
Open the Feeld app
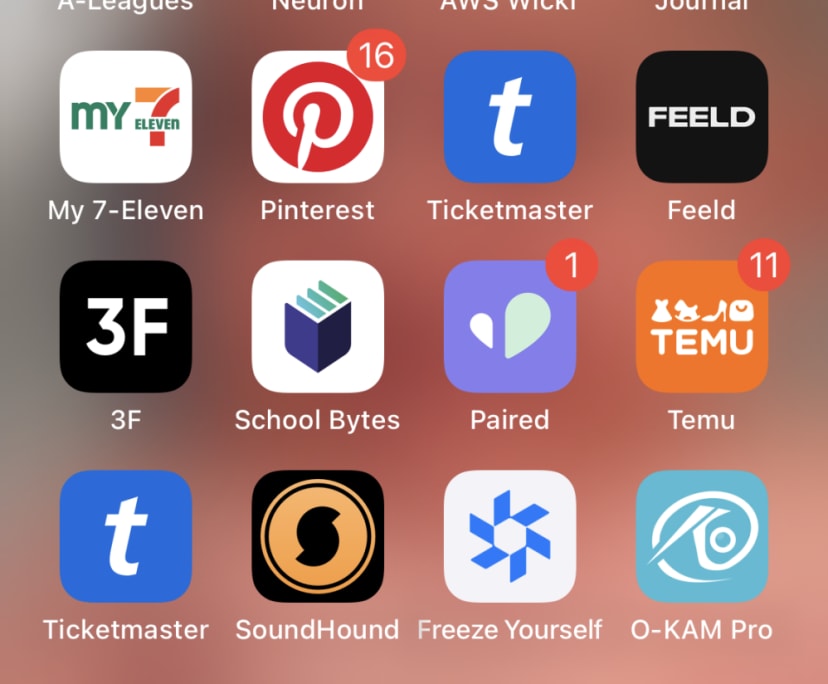[702, 117]
